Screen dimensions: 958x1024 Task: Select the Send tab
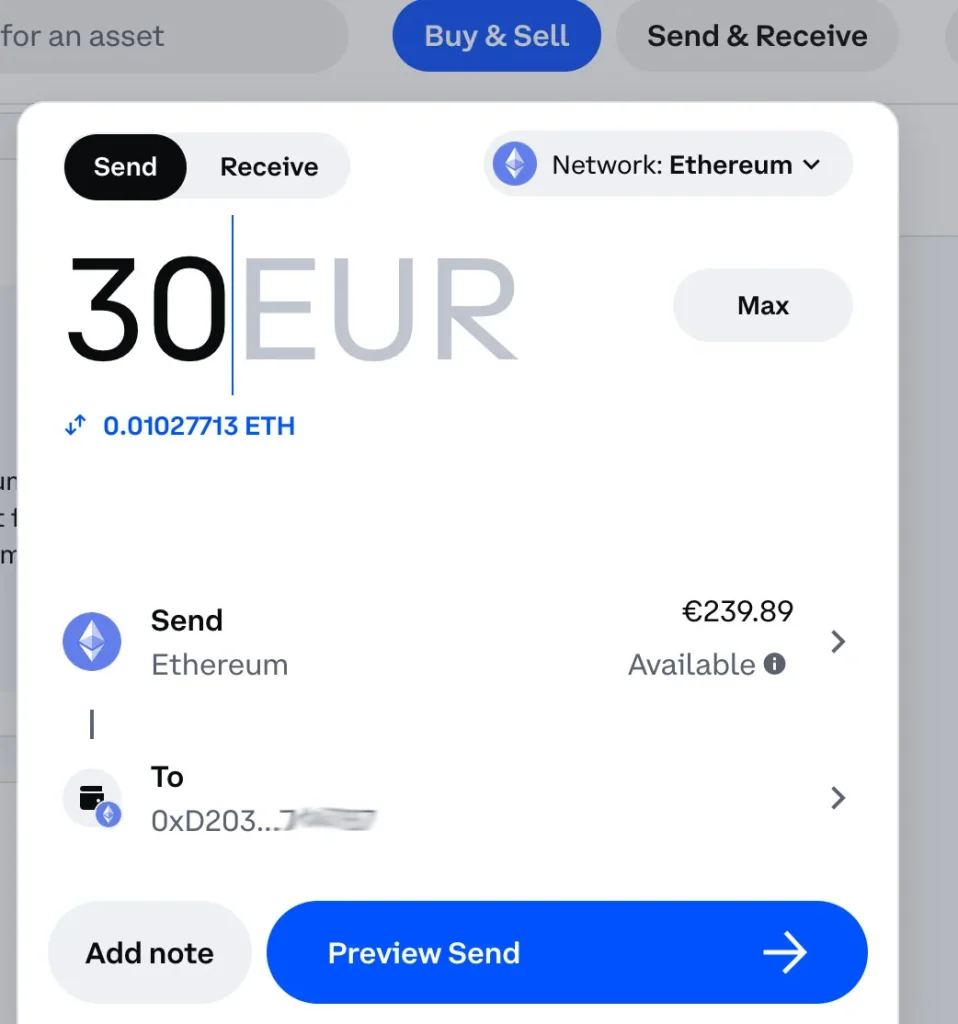(125, 166)
